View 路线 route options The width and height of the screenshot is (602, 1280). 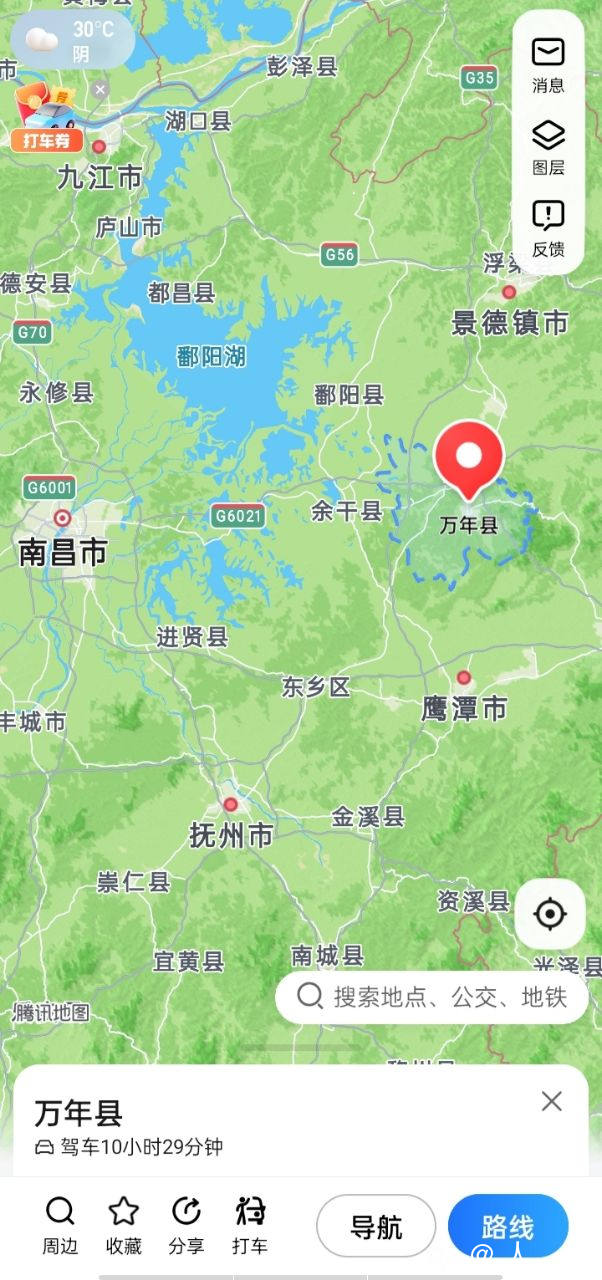(x=508, y=1226)
